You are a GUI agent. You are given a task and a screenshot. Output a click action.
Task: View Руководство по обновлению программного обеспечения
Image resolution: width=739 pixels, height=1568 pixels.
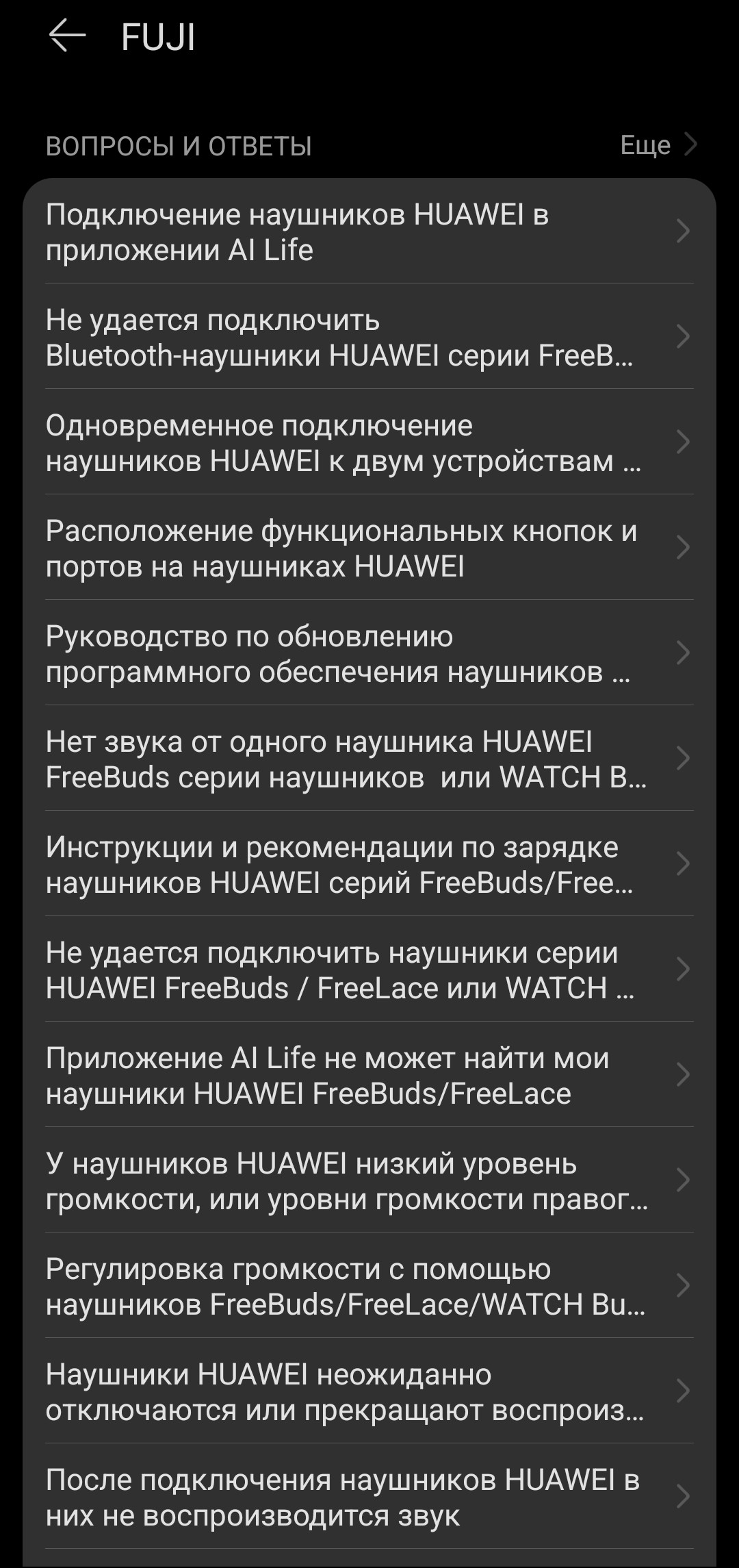click(x=369, y=654)
